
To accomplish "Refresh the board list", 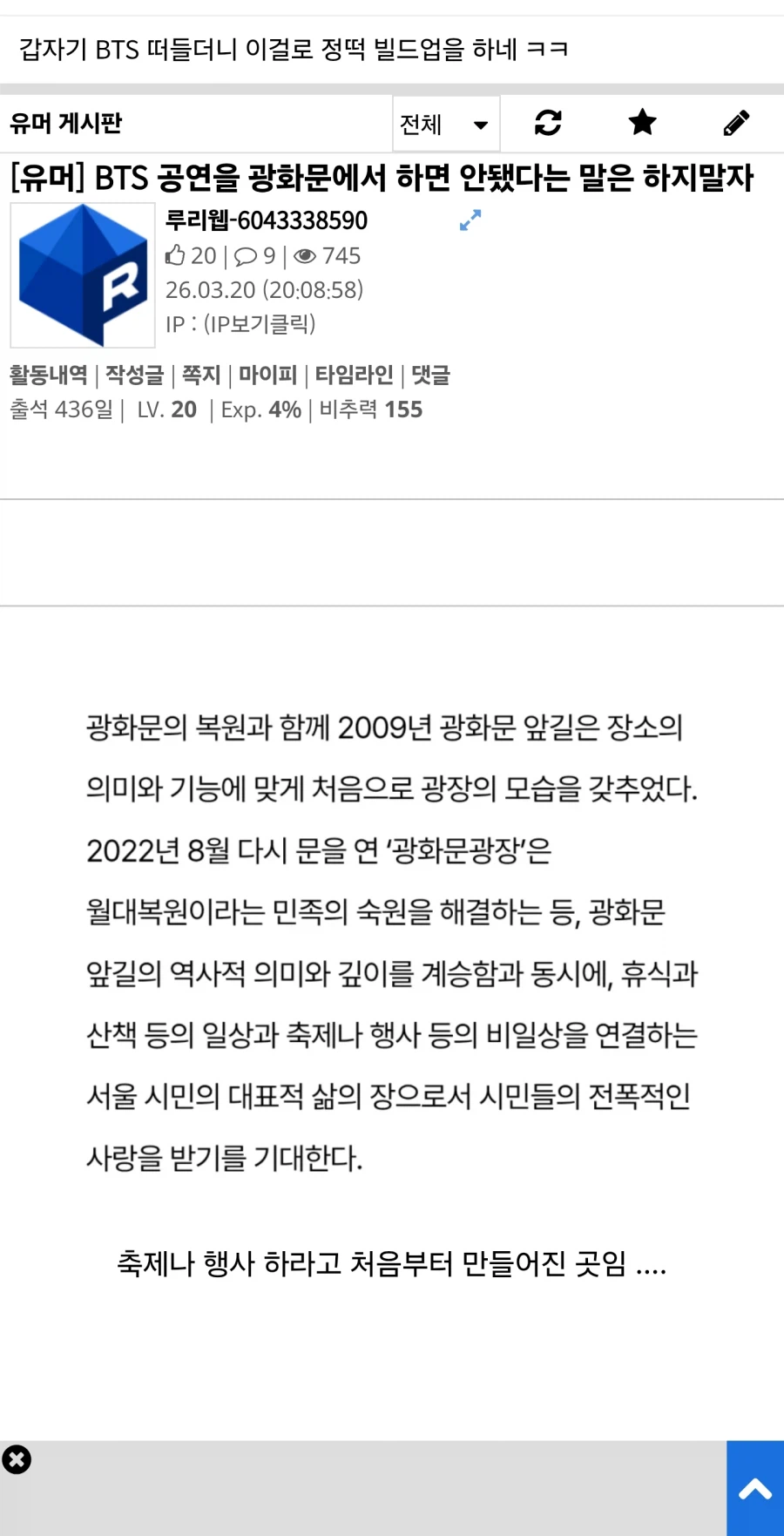I will [548, 123].
